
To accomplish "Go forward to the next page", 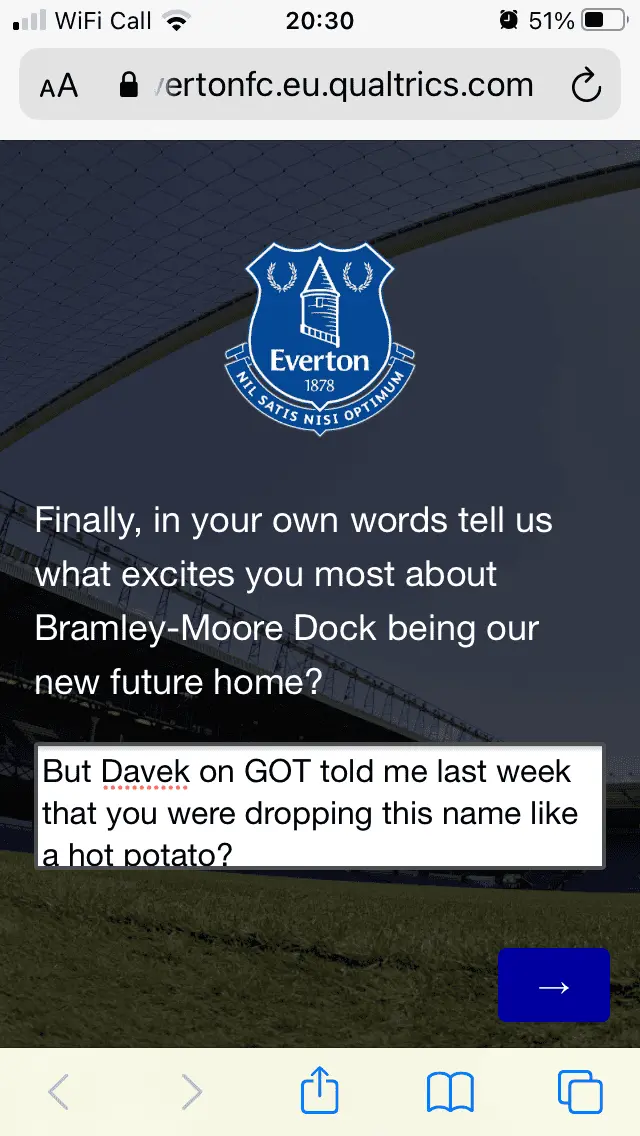I will click(x=191, y=1091).
